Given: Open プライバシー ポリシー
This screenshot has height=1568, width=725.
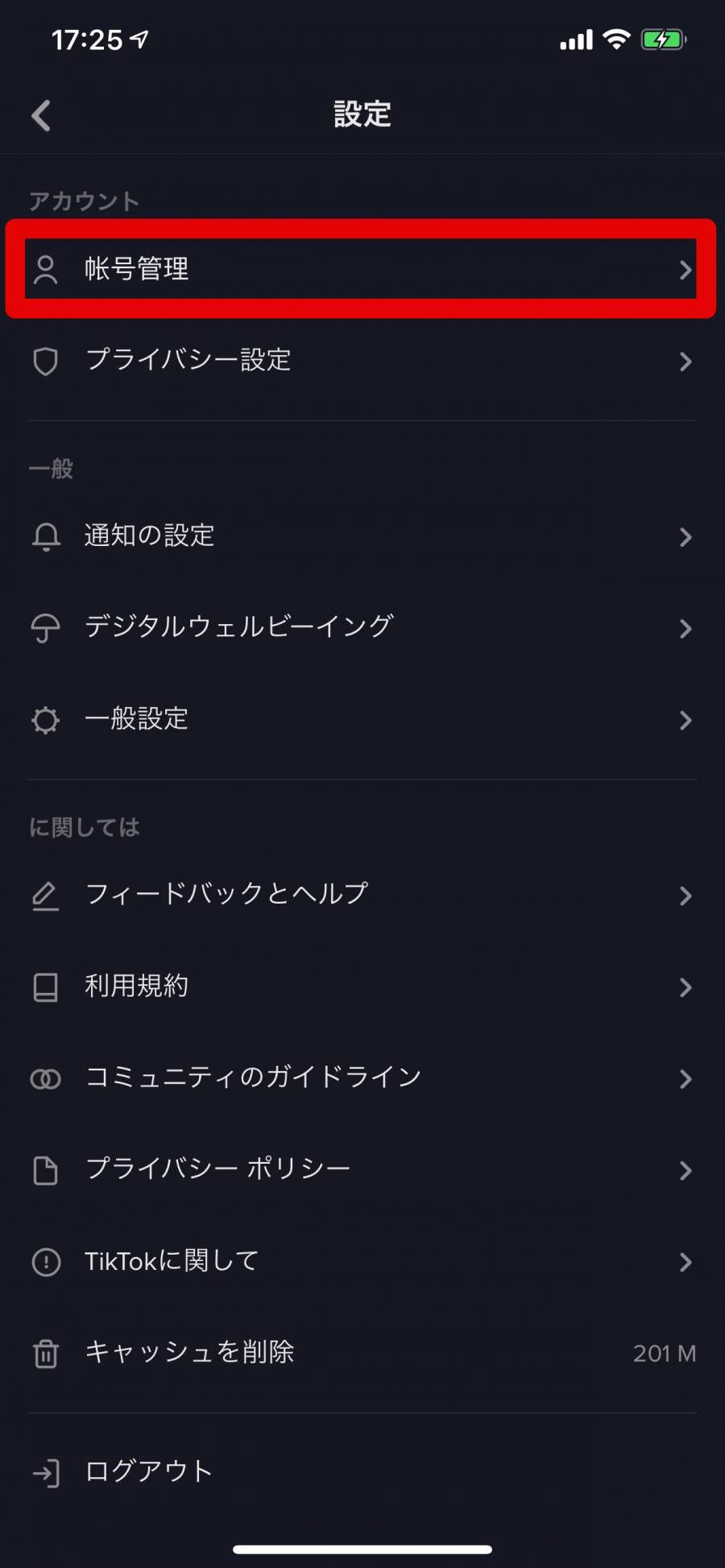Looking at the screenshot, I should coord(362,1169).
